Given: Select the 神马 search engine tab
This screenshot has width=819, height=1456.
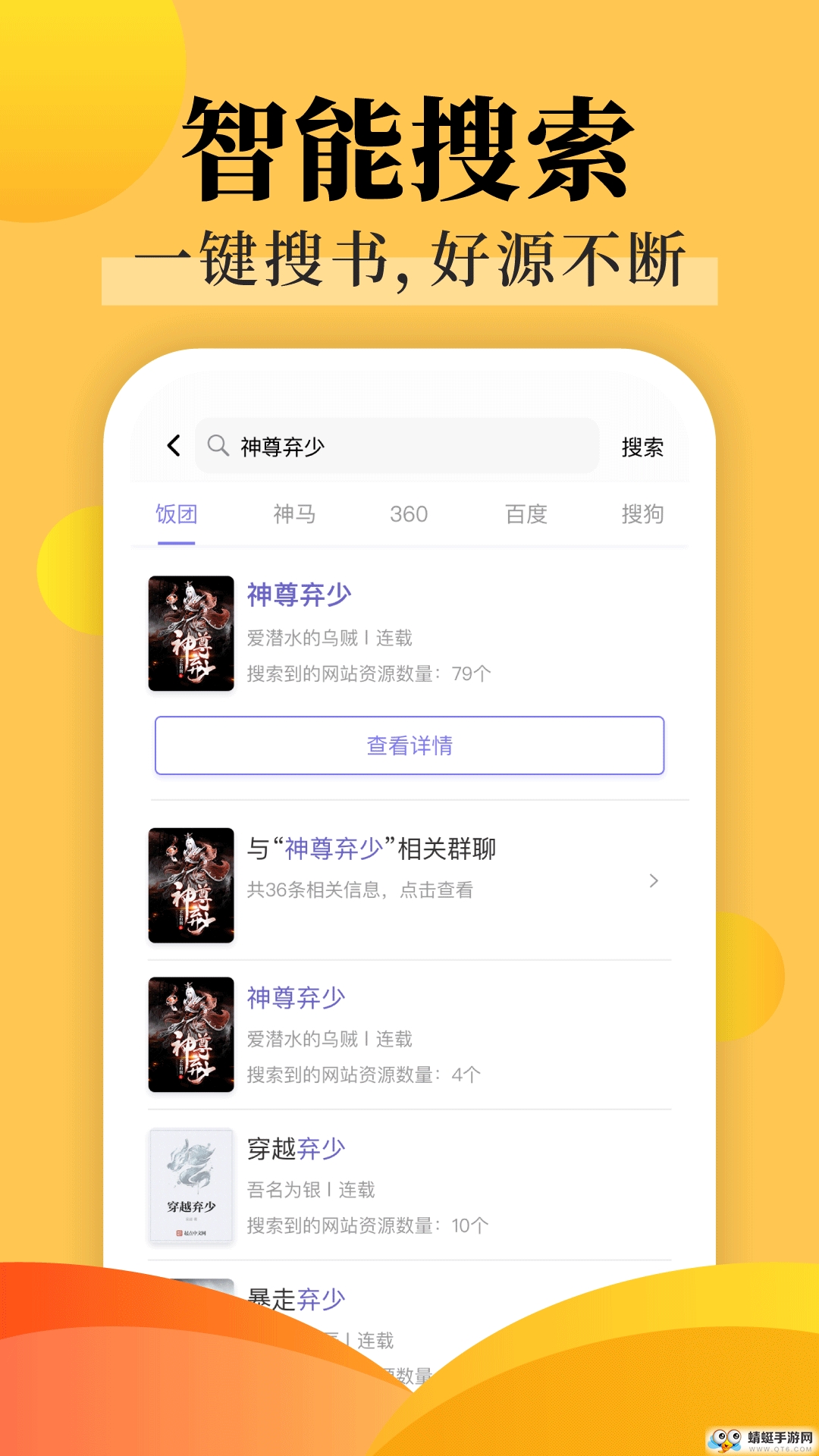Looking at the screenshot, I should (294, 515).
